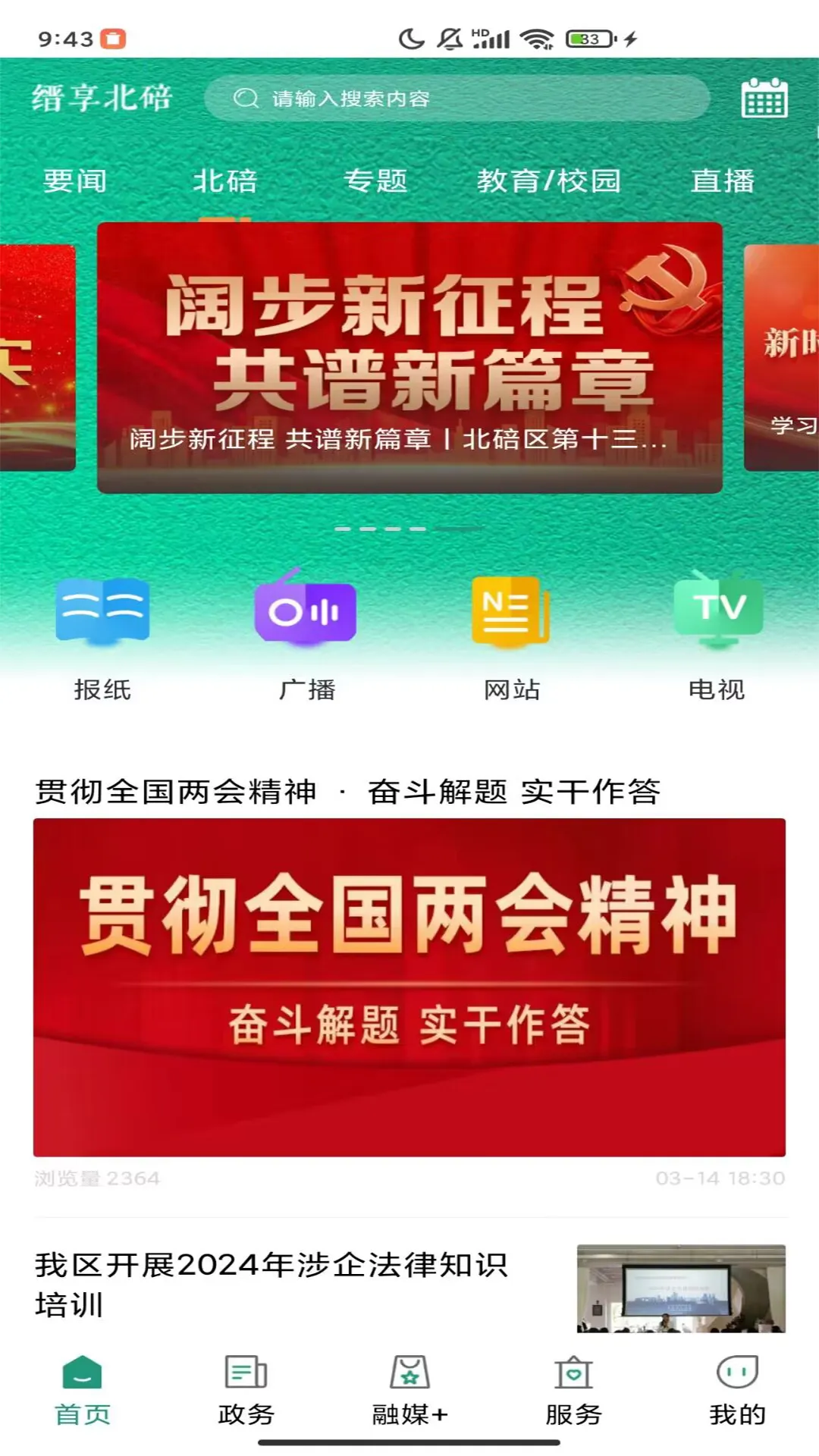
Task: Open the 电视 TV shortcut
Action: pos(717,639)
